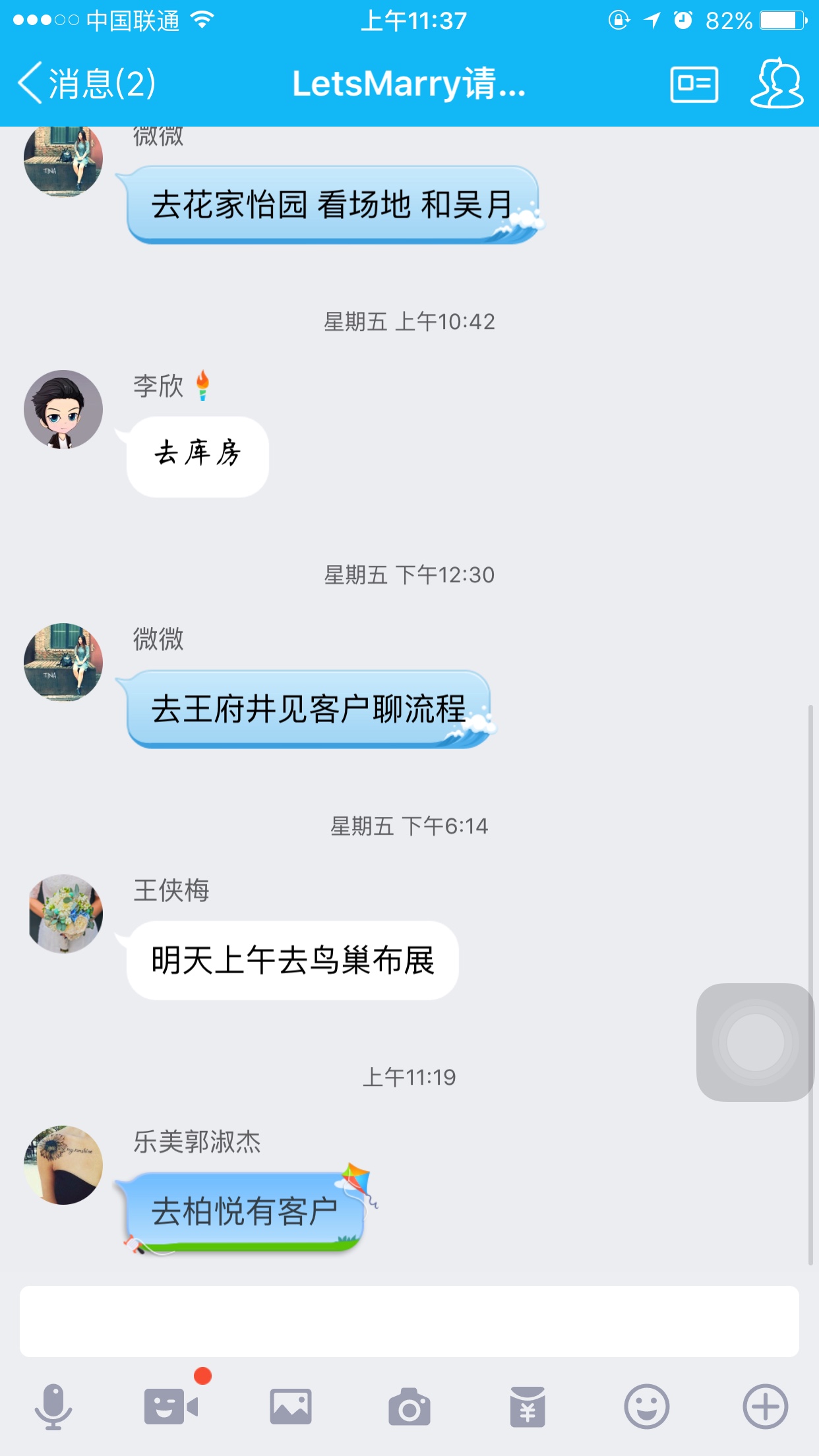Open the group info card icon
Screen dimensions: 819x1456
pos(694,84)
